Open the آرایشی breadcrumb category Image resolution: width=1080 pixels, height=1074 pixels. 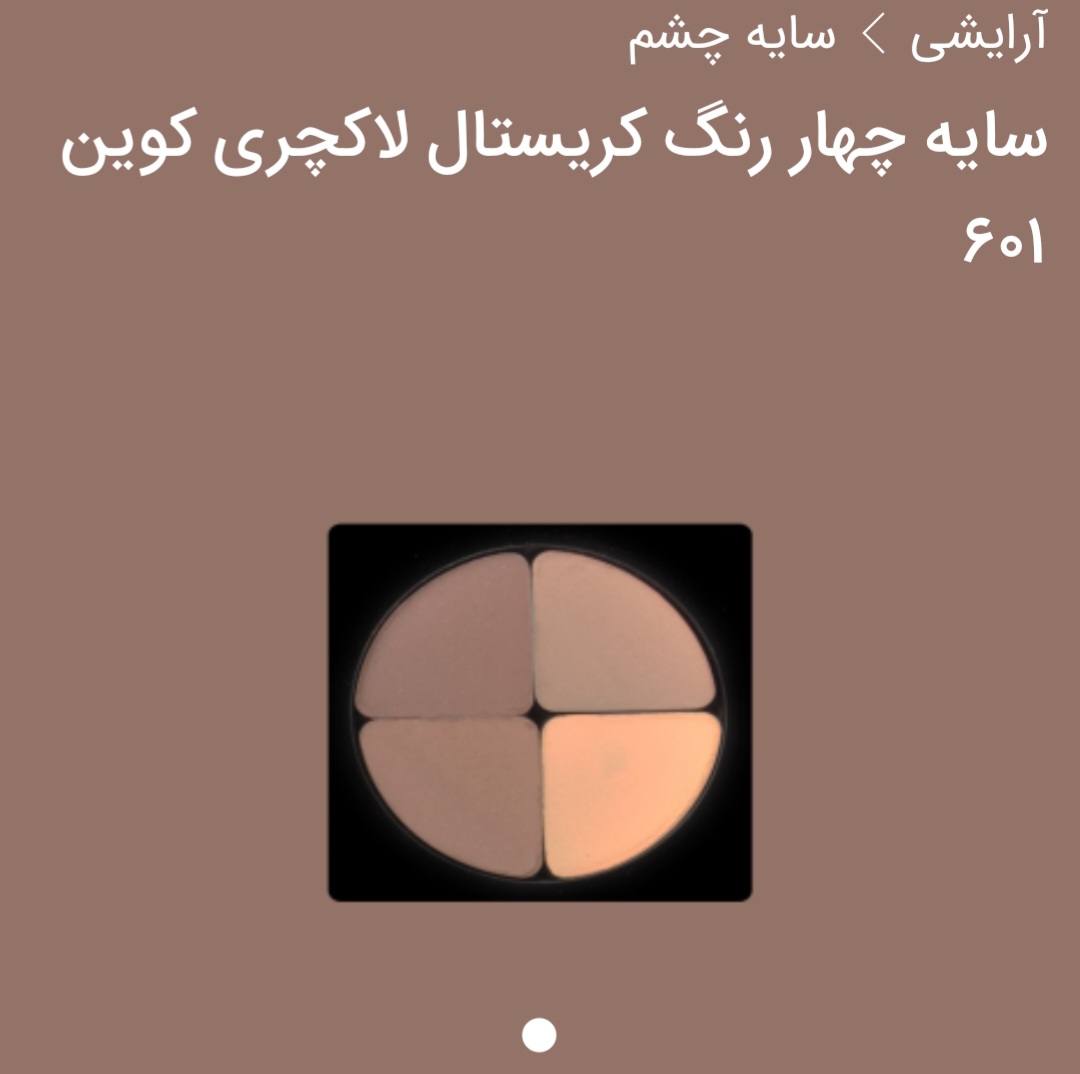click(977, 37)
